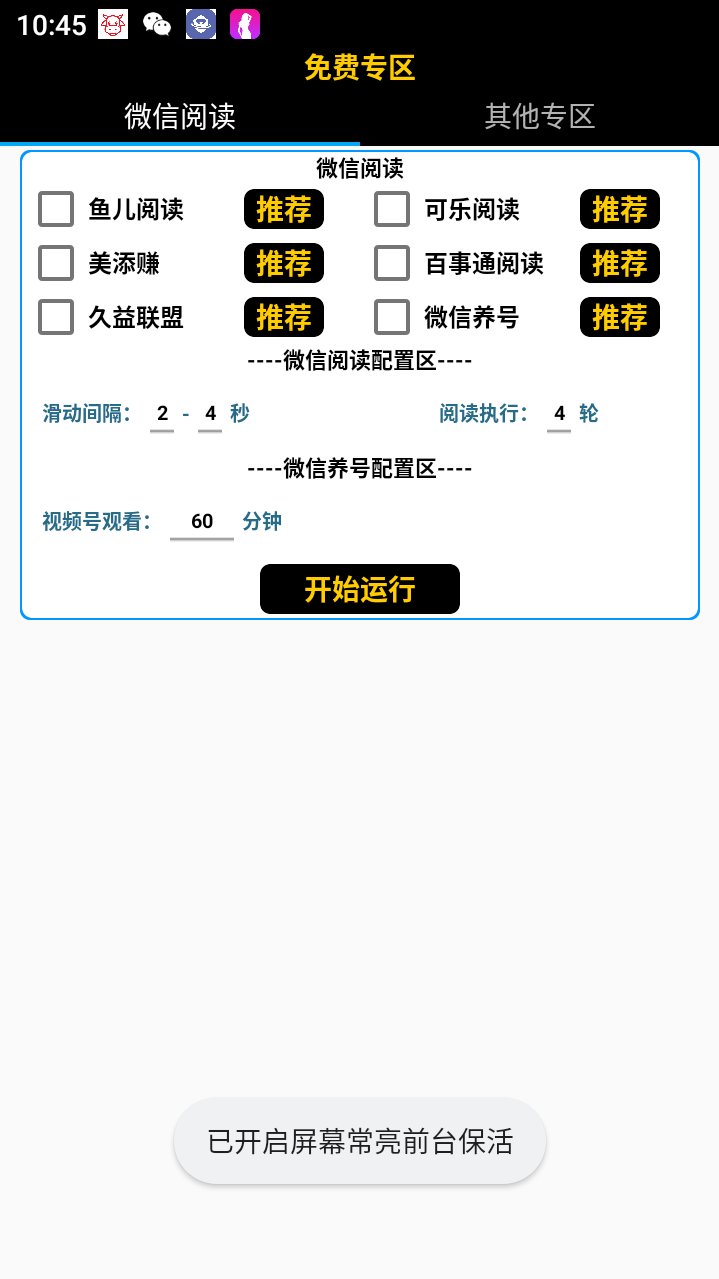719x1279 pixels.
Task: Check the 鱼儿阅读 checkbox
Action: [56, 209]
